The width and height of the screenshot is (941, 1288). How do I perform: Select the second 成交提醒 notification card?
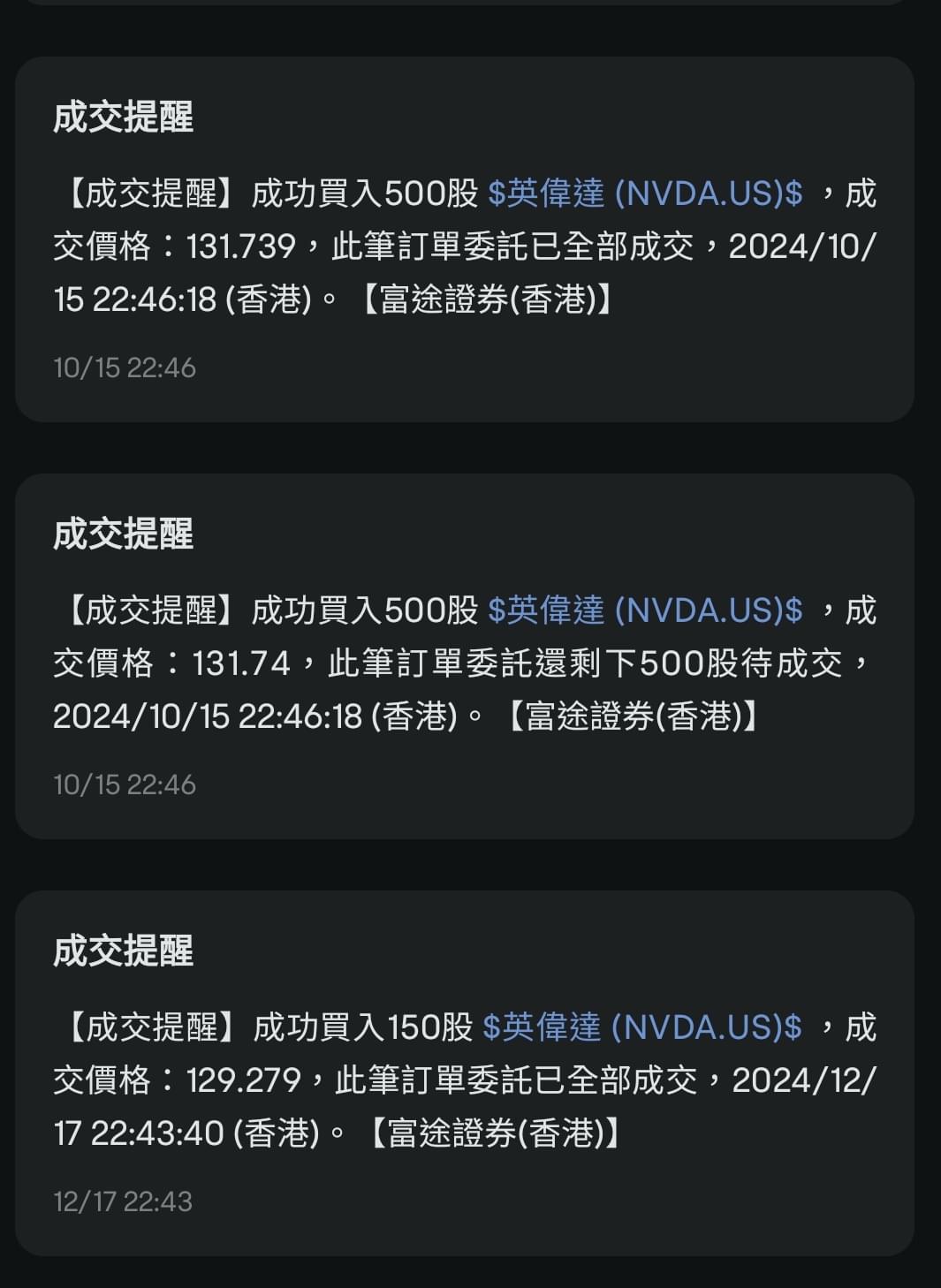point(470,654)
